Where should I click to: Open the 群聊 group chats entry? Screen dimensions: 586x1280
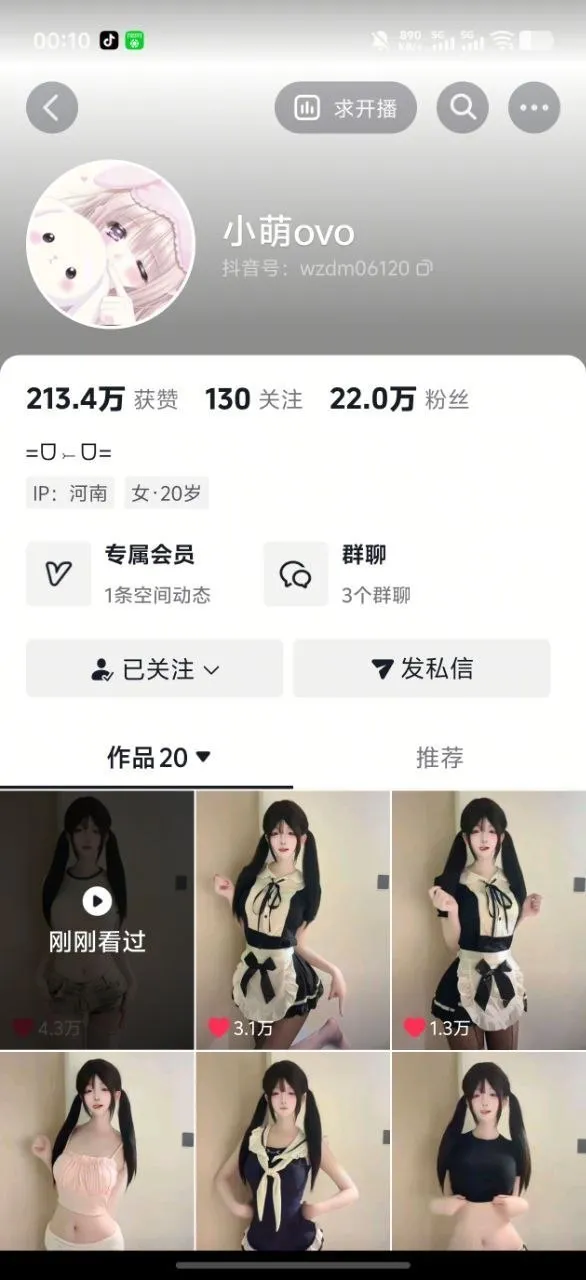376,574
